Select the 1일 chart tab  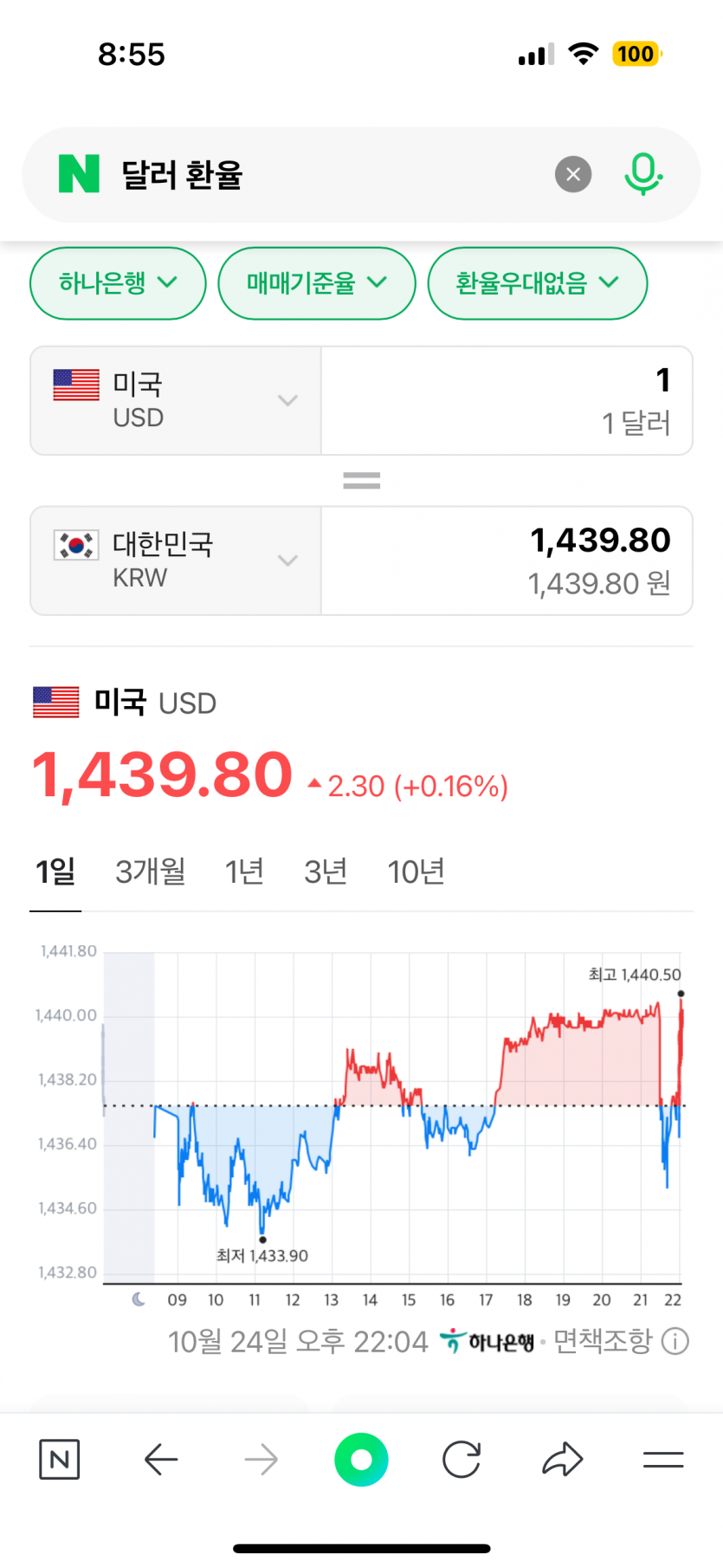point(55,871)
